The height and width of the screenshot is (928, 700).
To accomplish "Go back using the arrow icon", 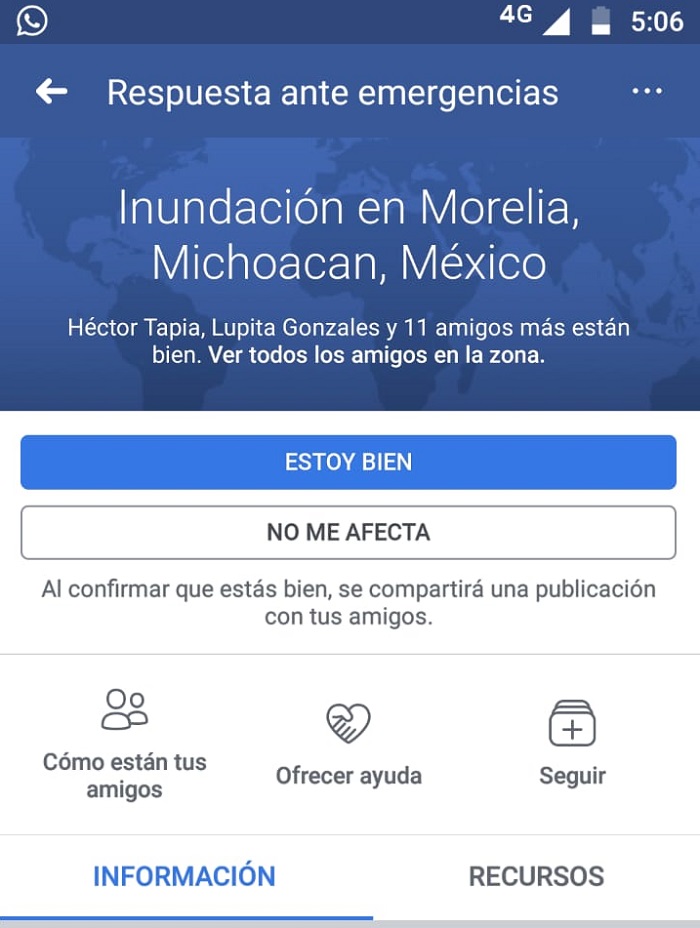I will [x=51, y=92].
